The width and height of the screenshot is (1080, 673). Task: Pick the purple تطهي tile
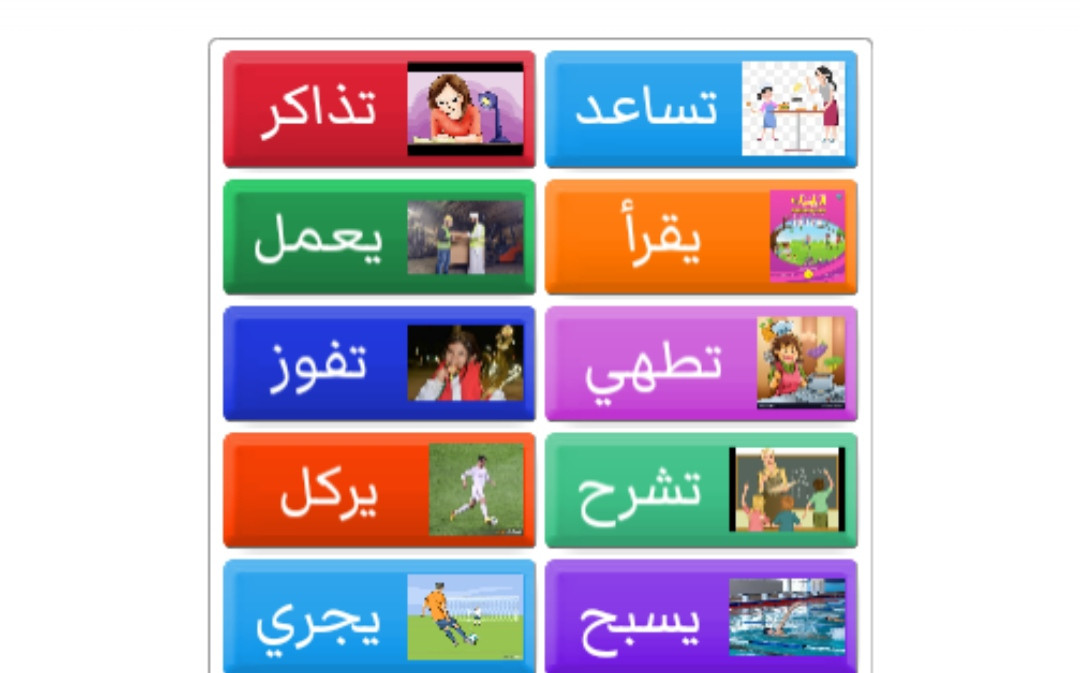point(701,363)
